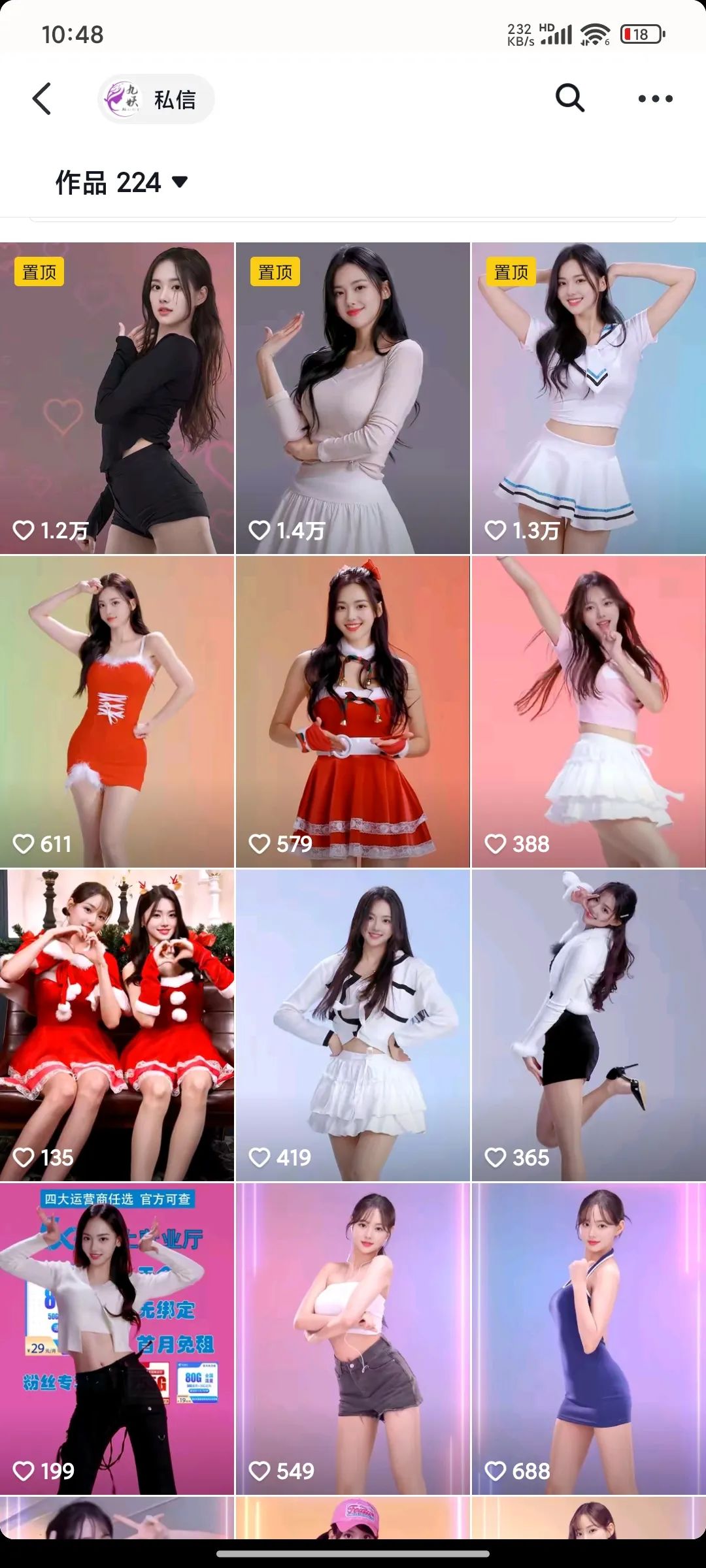Open the video with 419 likes
This screenshot has width=706, height=1568.
pyautogui.click(x=353, y=1026)
